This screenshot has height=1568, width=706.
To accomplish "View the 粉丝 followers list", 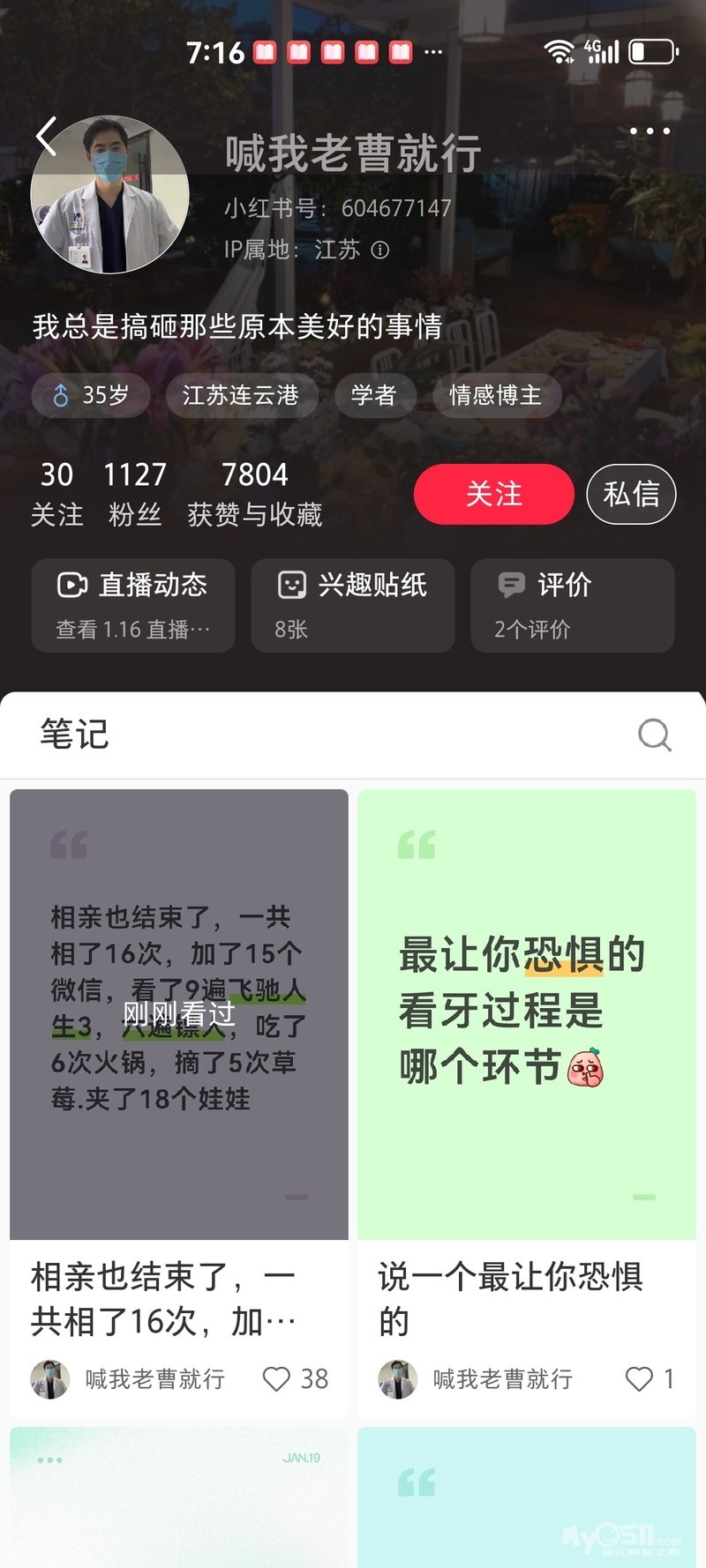I will 134,494.
